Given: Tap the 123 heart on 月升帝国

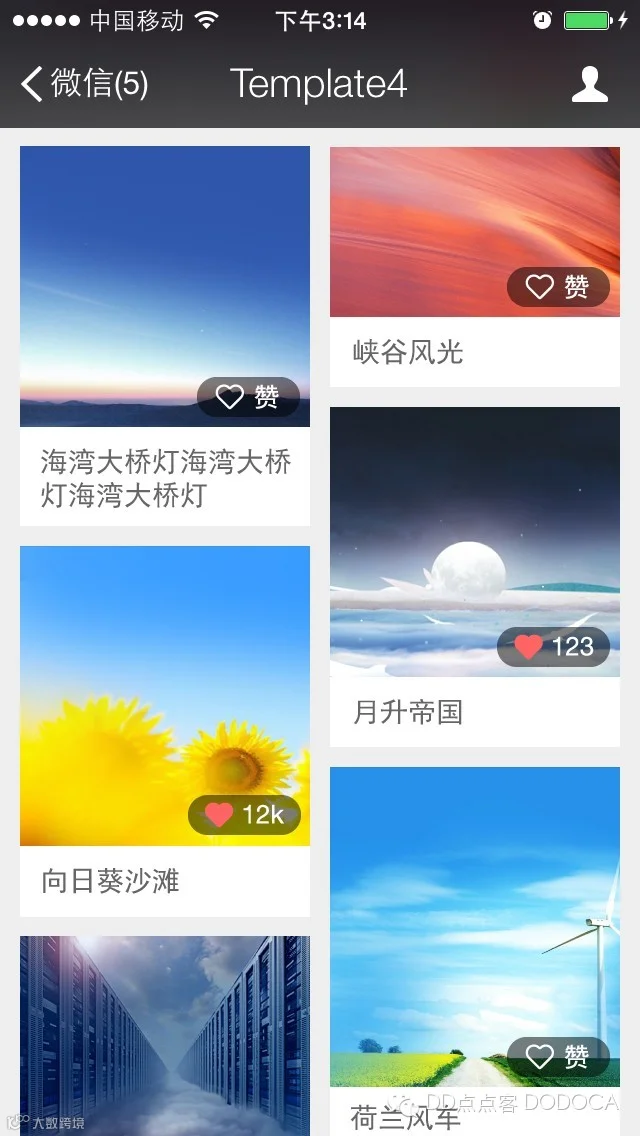Looking at the screenshot, I should (x=553, y=646).
